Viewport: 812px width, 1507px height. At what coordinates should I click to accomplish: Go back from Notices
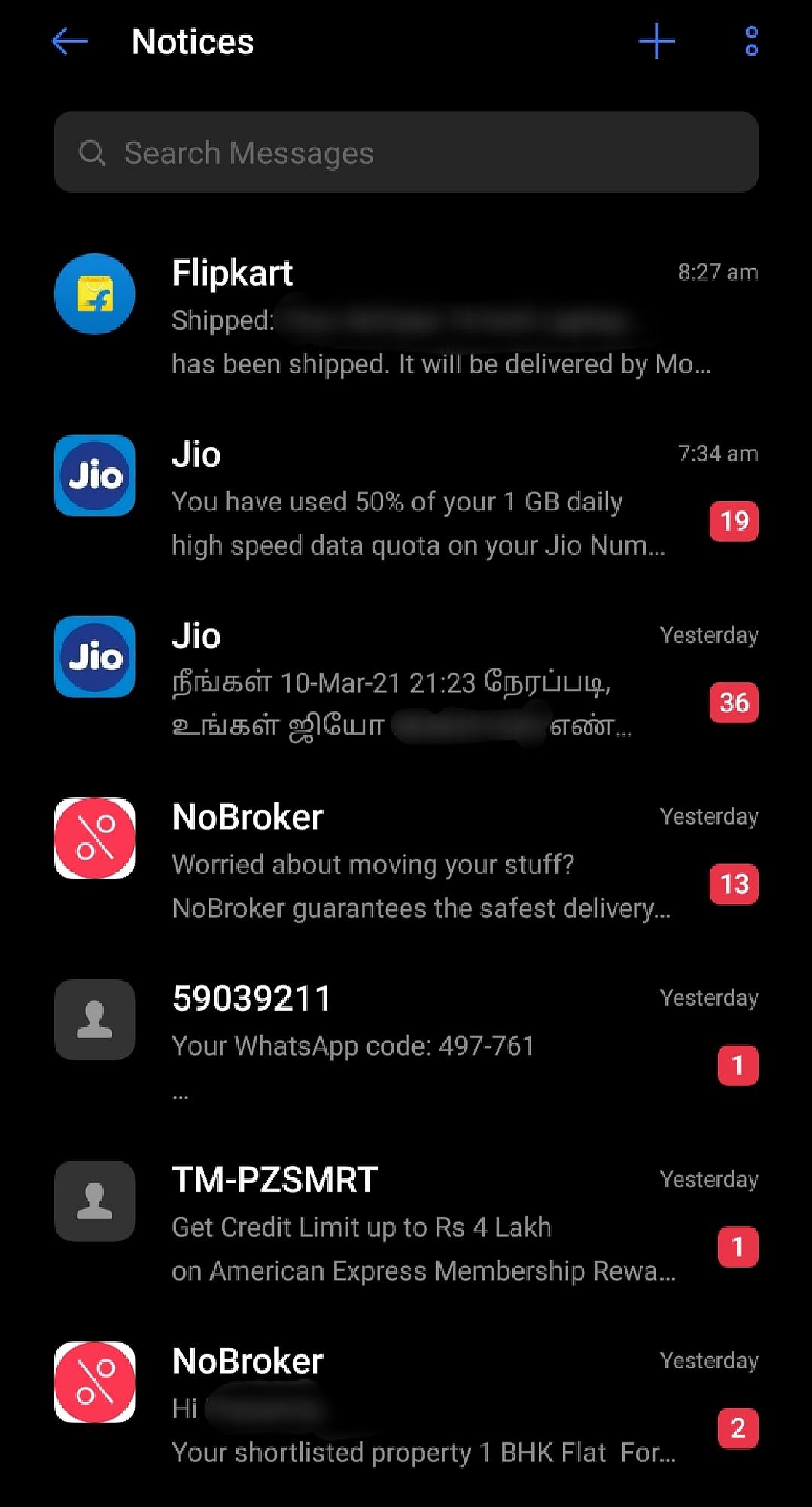70,41
